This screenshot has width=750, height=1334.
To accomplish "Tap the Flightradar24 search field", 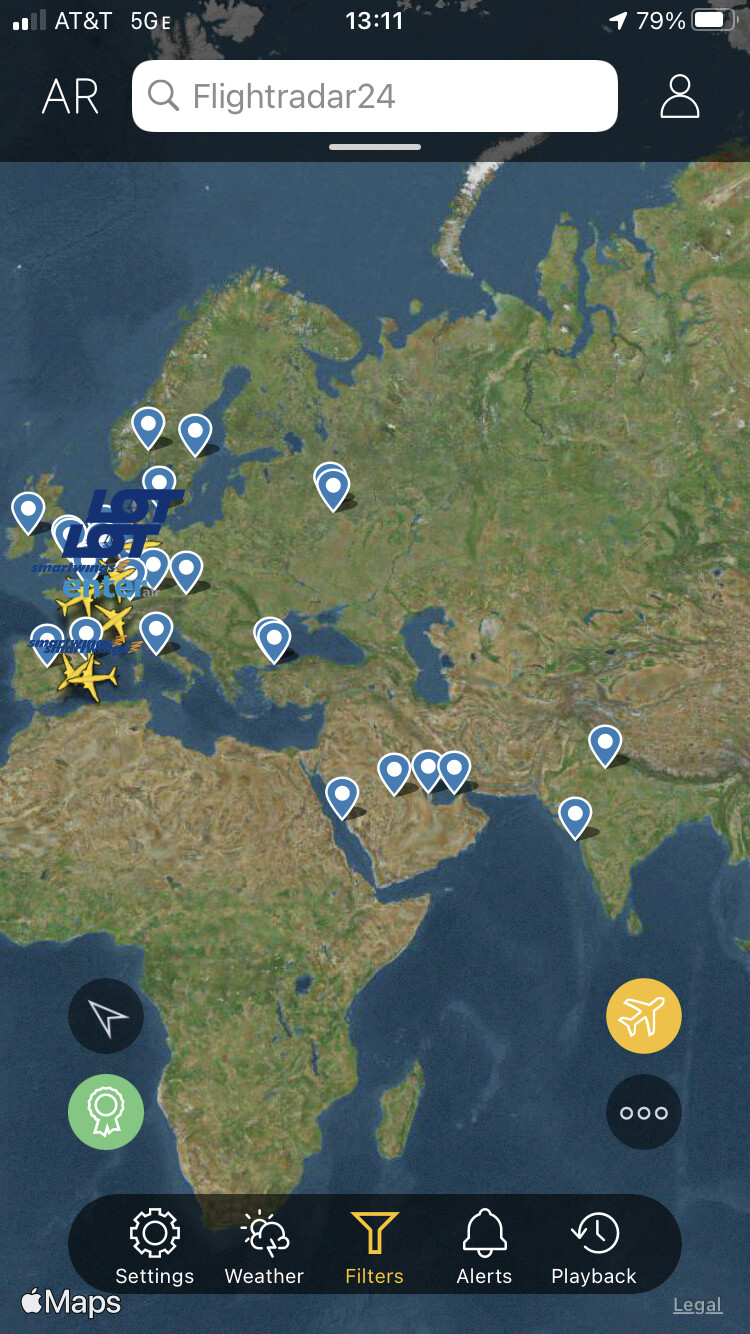I will pyautogui.click(x=375, y=96).
